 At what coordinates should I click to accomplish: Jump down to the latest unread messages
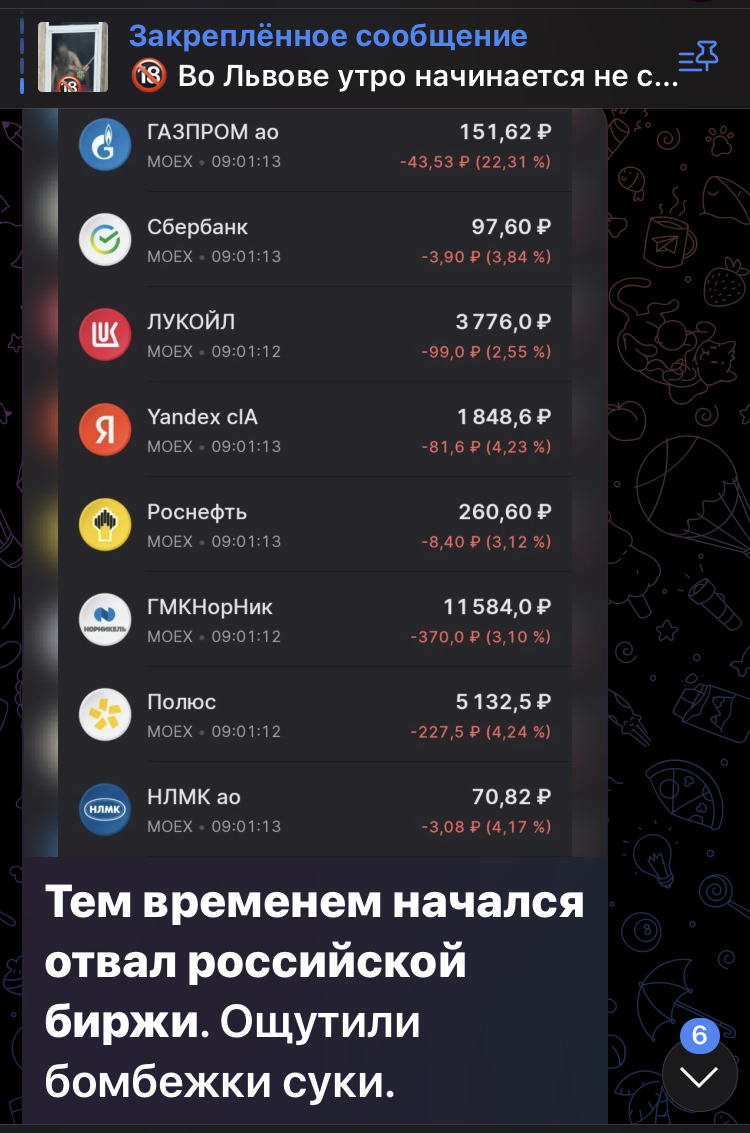[699, 1076]
